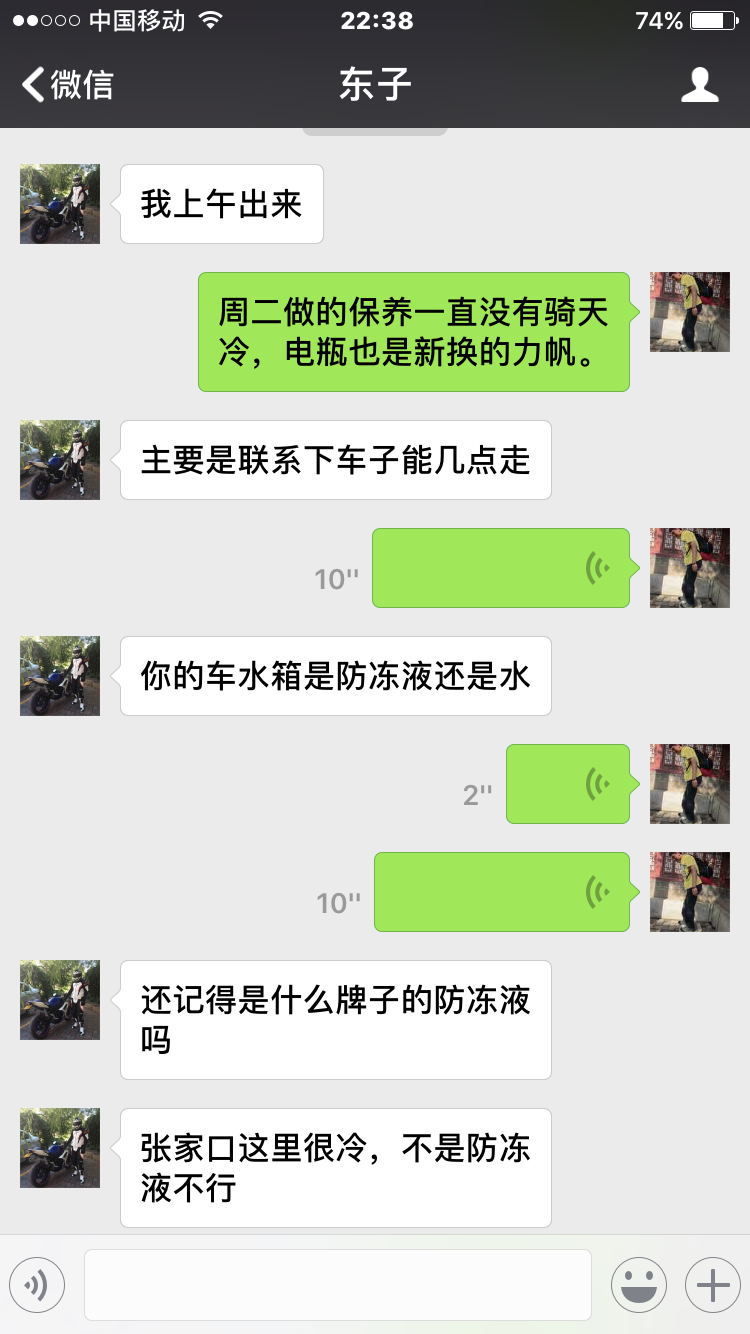Open the emoji sticker panel
Viewport: 750px width, 1334px height.
pyautogui.click(x=639, y=1284)
